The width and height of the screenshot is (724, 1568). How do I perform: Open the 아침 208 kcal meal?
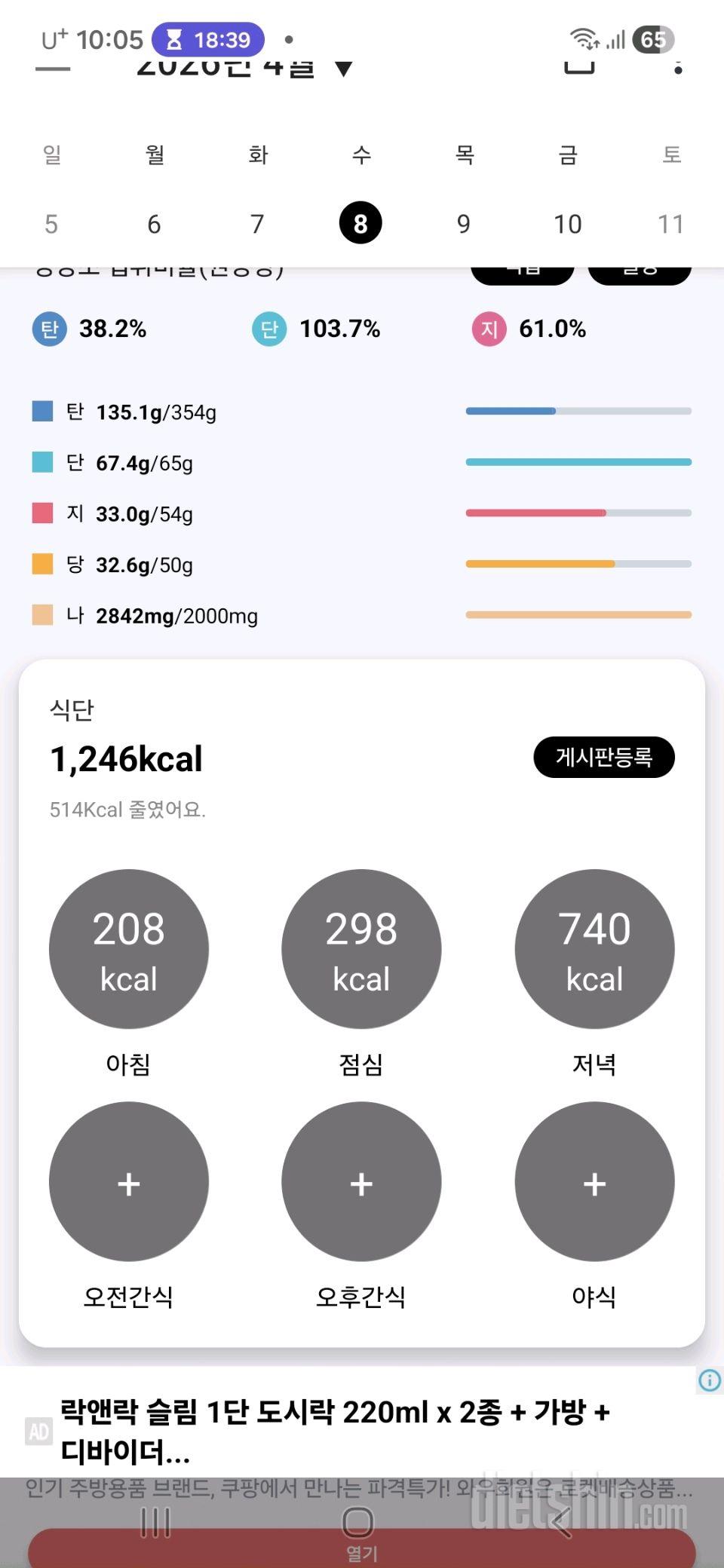point(129,949)
